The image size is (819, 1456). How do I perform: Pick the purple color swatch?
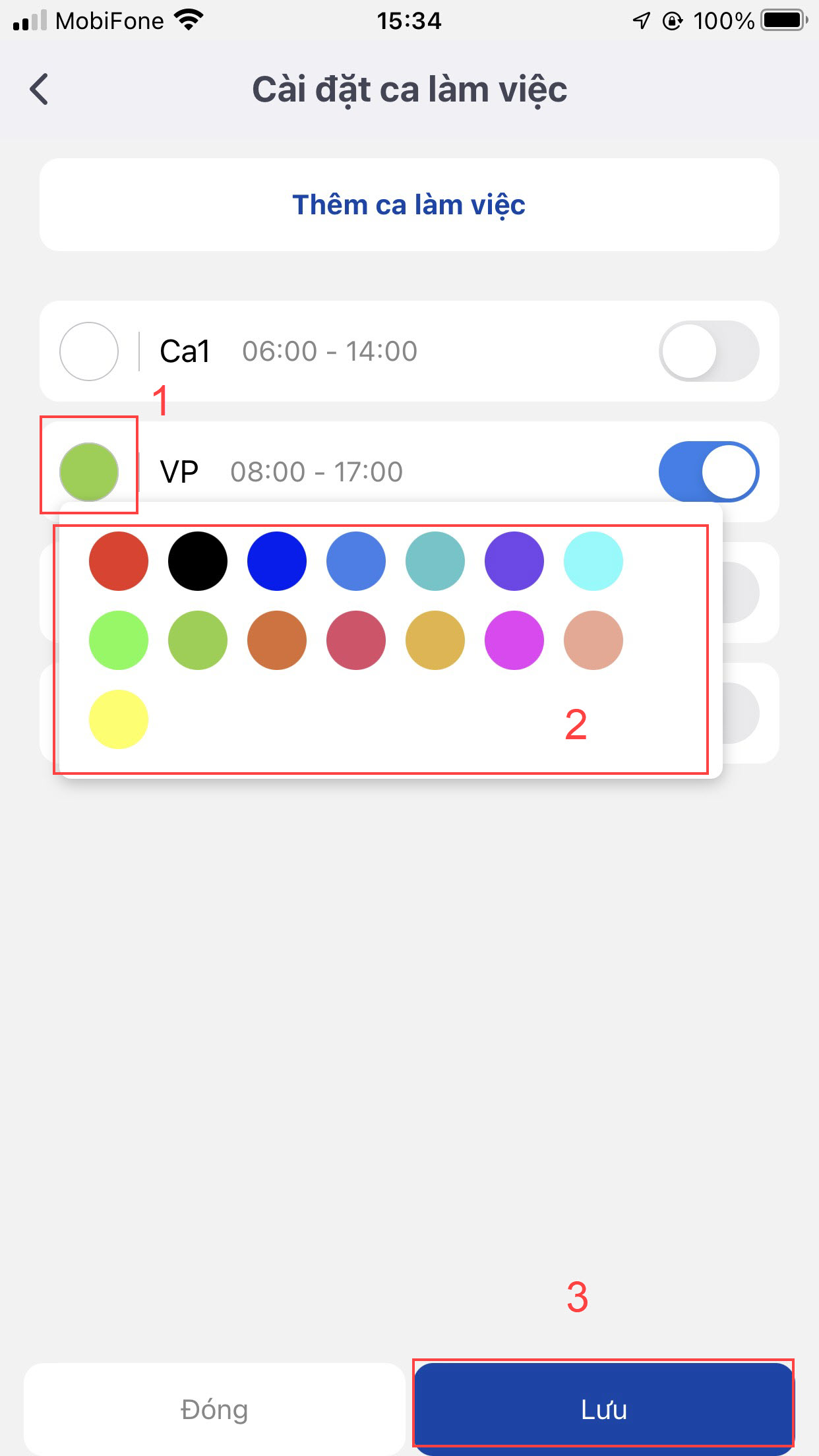tap(514, 561)
